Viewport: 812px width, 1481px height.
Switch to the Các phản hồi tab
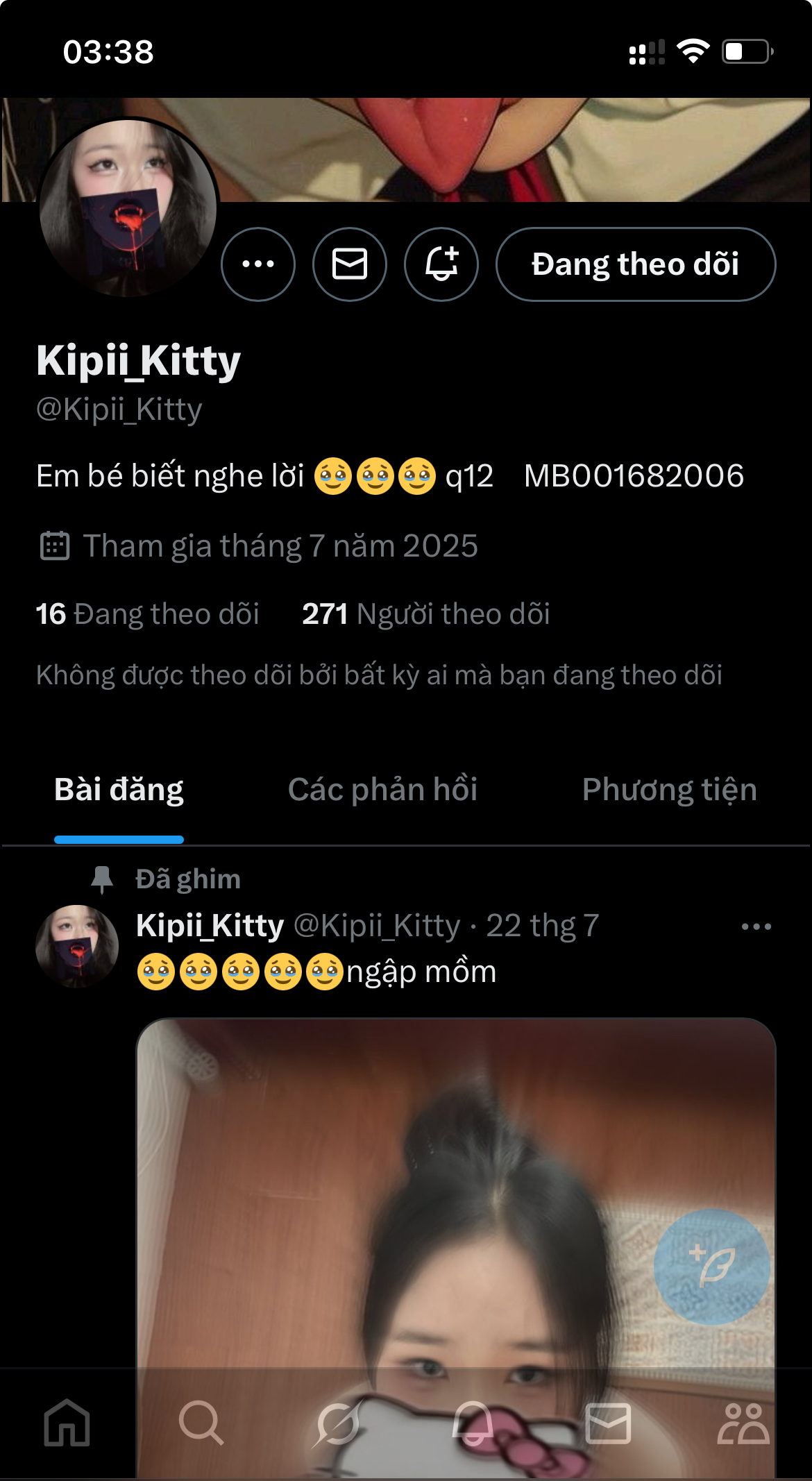(382, 790)
